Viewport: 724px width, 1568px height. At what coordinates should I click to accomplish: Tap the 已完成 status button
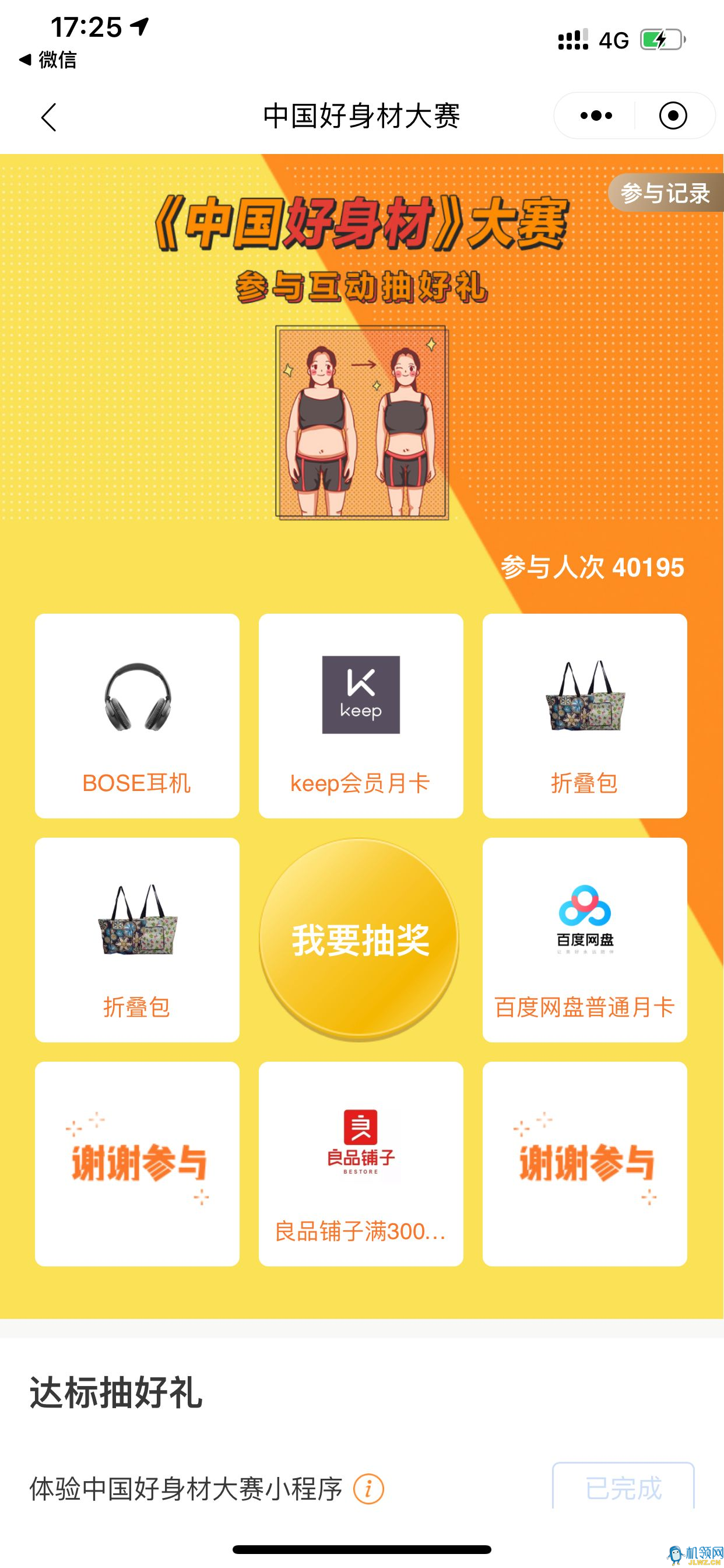pyautogui.click(x=623, y=1487)
